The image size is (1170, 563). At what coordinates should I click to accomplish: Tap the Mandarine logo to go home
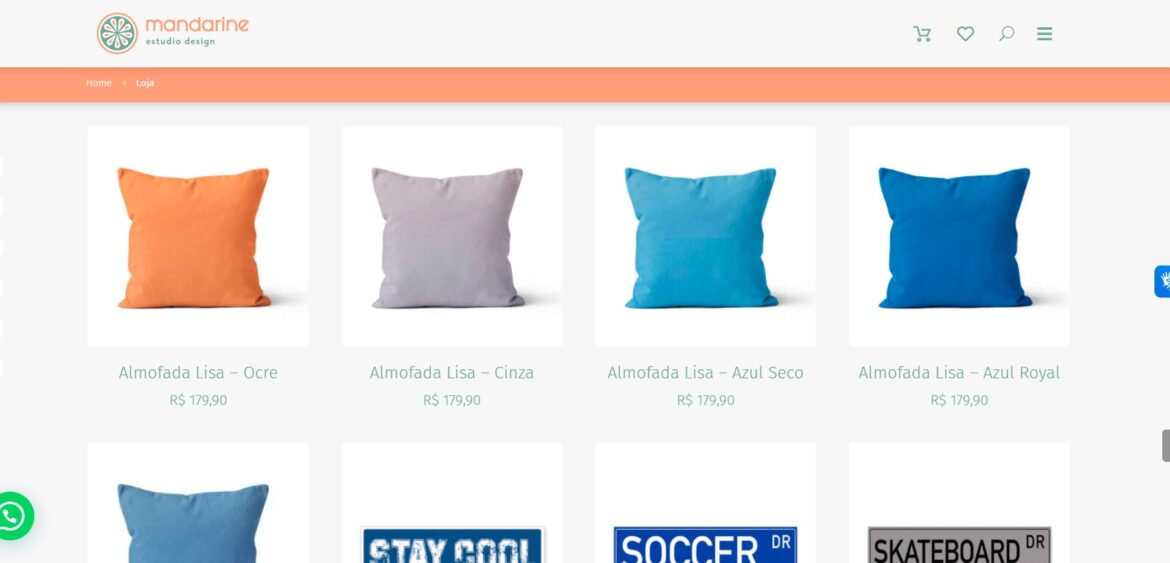click(172, 33)
